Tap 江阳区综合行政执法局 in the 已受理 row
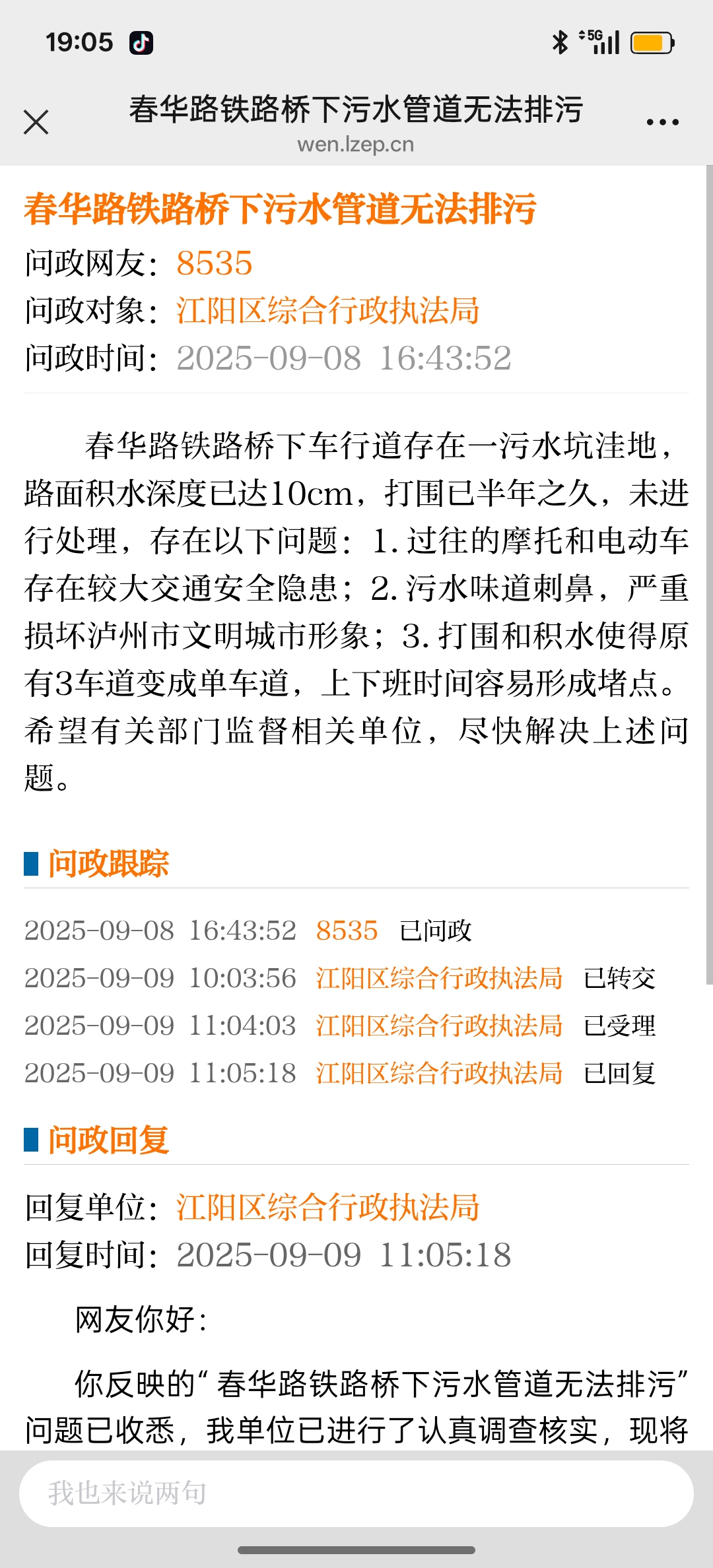 click(x=439, y=1026)
